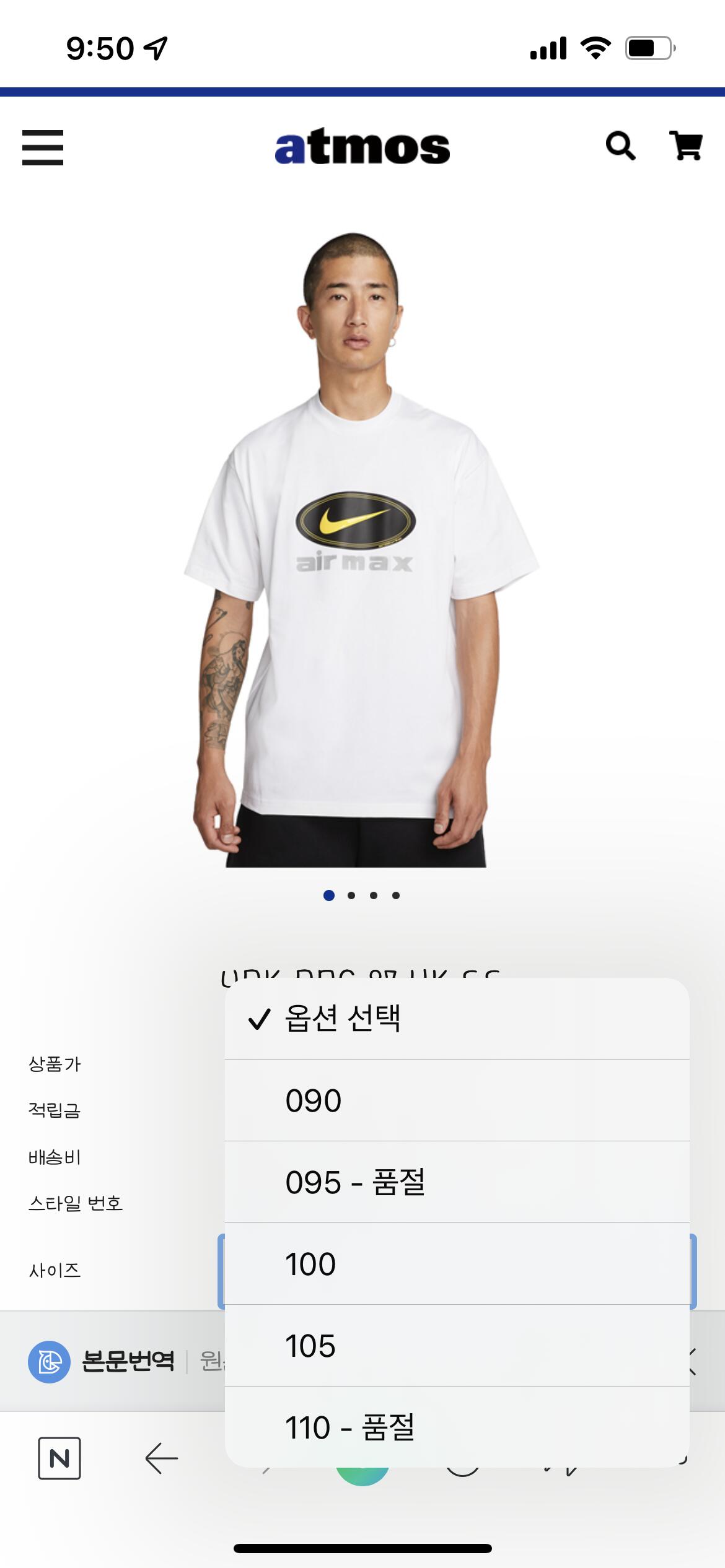Select size 090 from the dropdown

457,1100
